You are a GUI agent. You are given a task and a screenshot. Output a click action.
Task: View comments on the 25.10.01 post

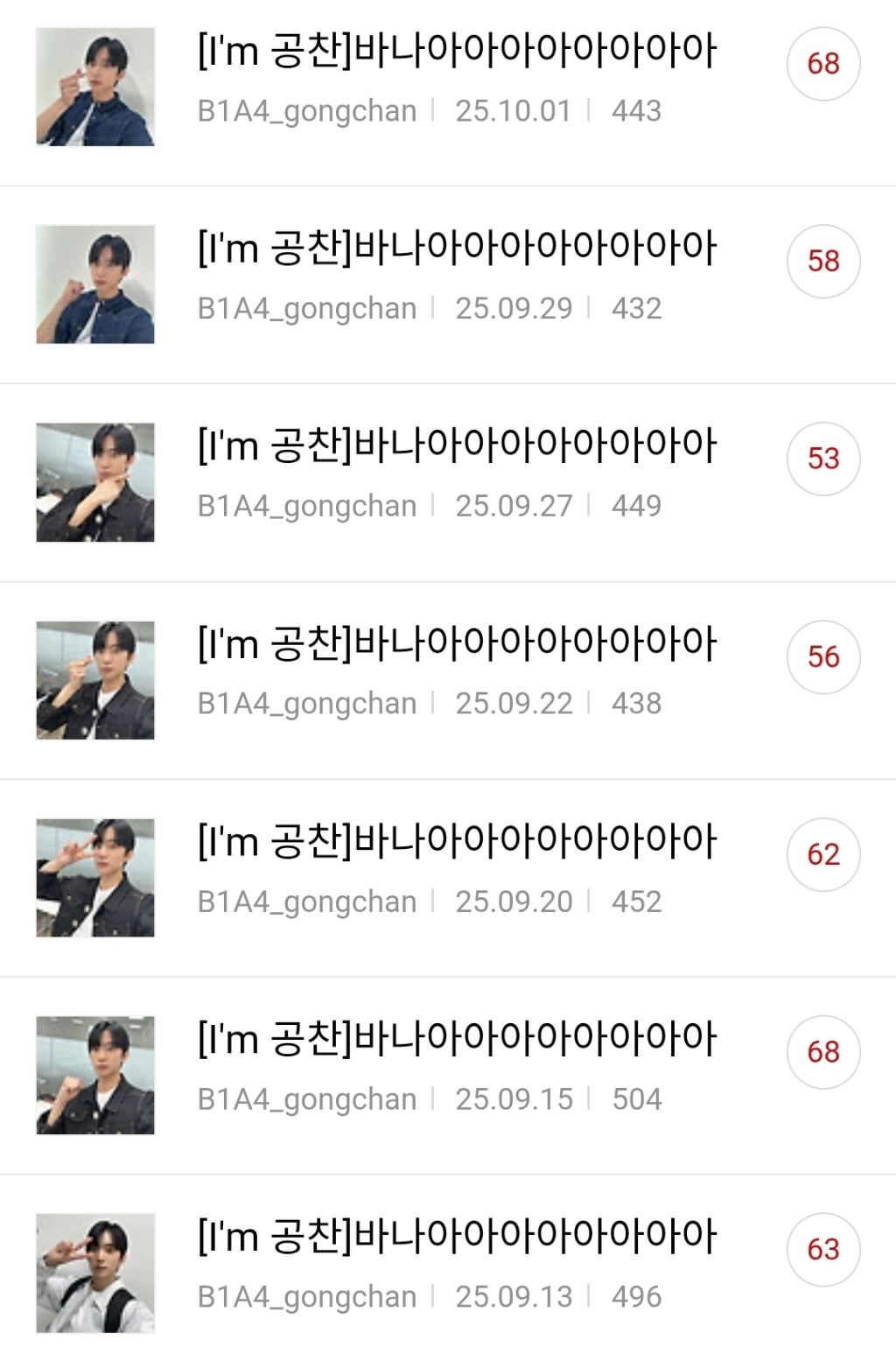point(823,63)
